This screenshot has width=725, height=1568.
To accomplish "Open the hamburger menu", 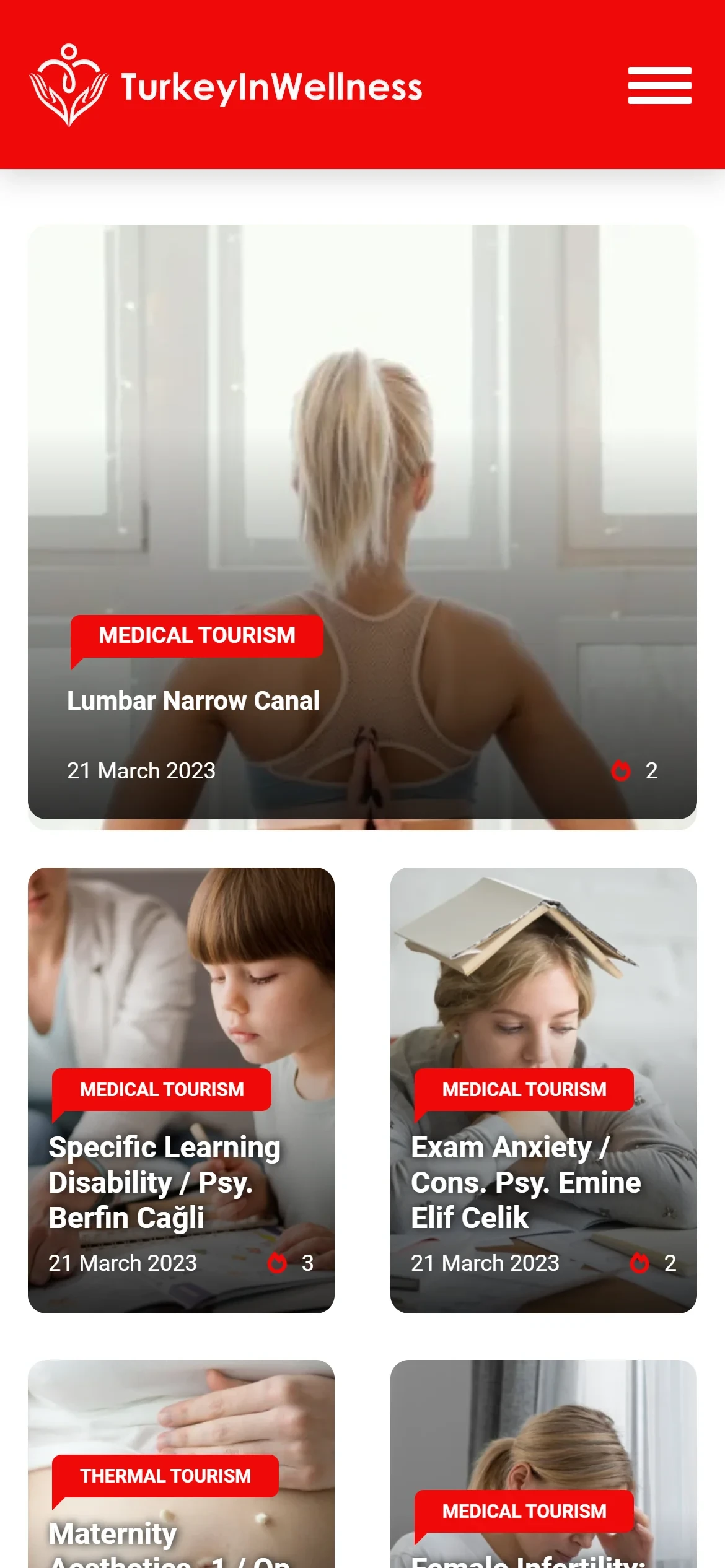I will [x=659, y=85].
